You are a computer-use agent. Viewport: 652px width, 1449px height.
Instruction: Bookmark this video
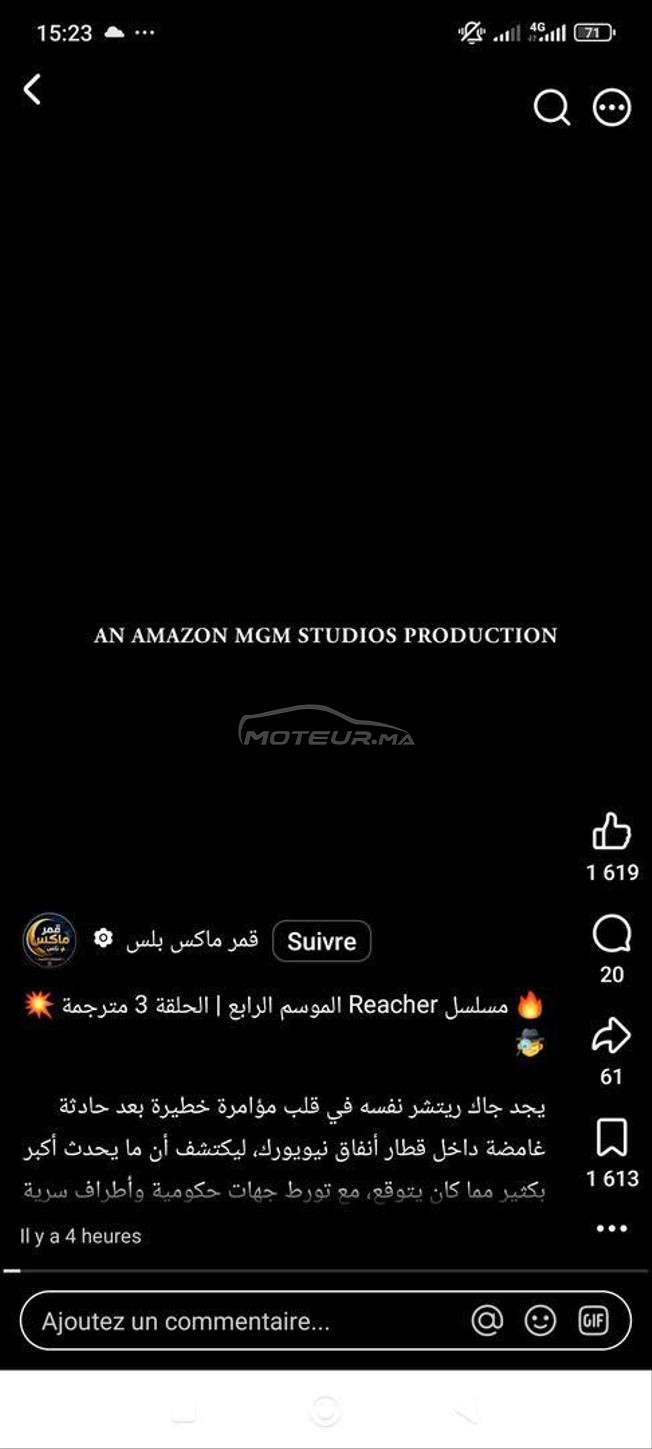[x=612, y=1138]
